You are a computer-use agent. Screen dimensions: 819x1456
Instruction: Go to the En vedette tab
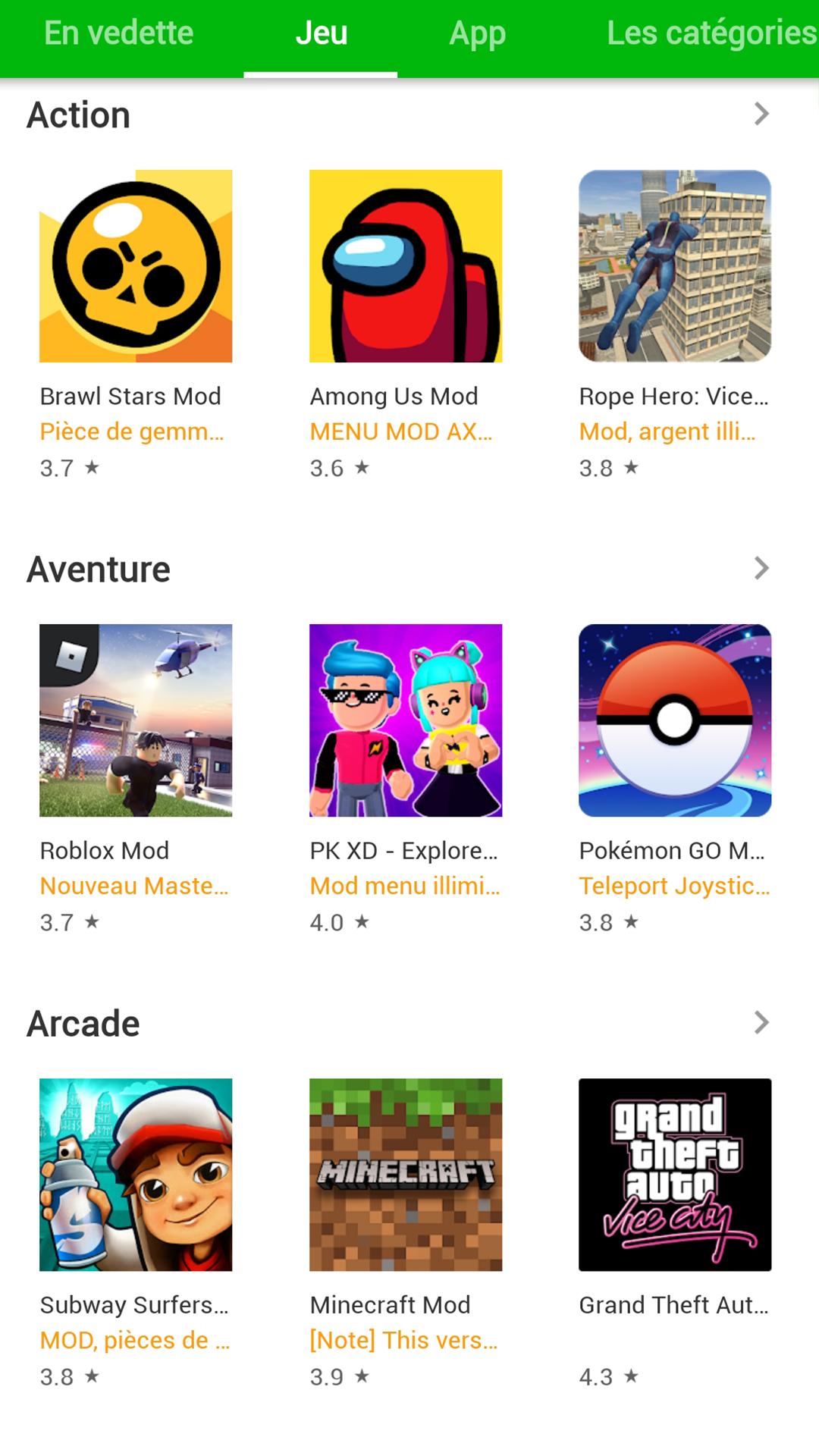pos(118,33)
